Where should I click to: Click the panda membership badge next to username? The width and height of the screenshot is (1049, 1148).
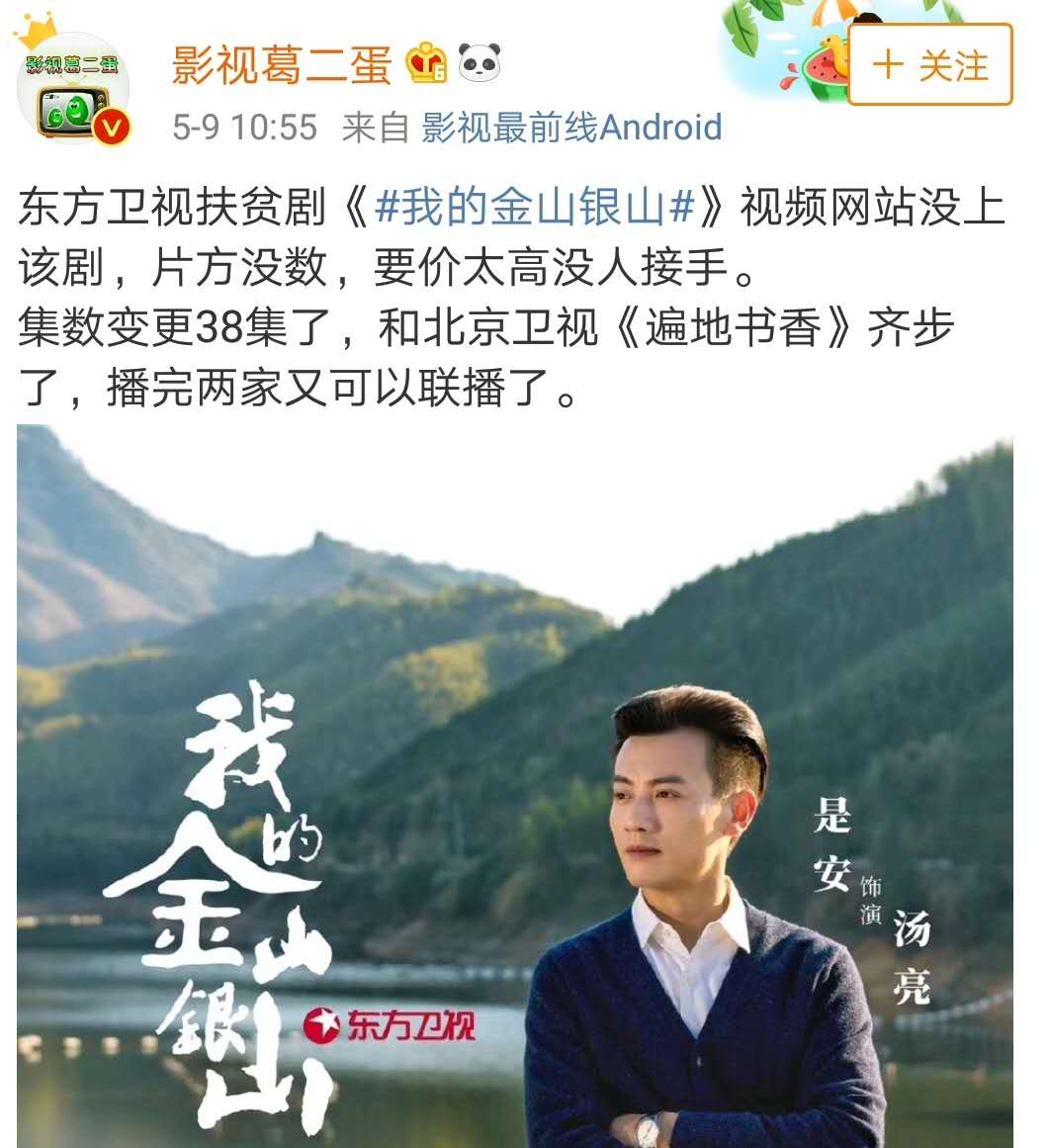(477, 60)
